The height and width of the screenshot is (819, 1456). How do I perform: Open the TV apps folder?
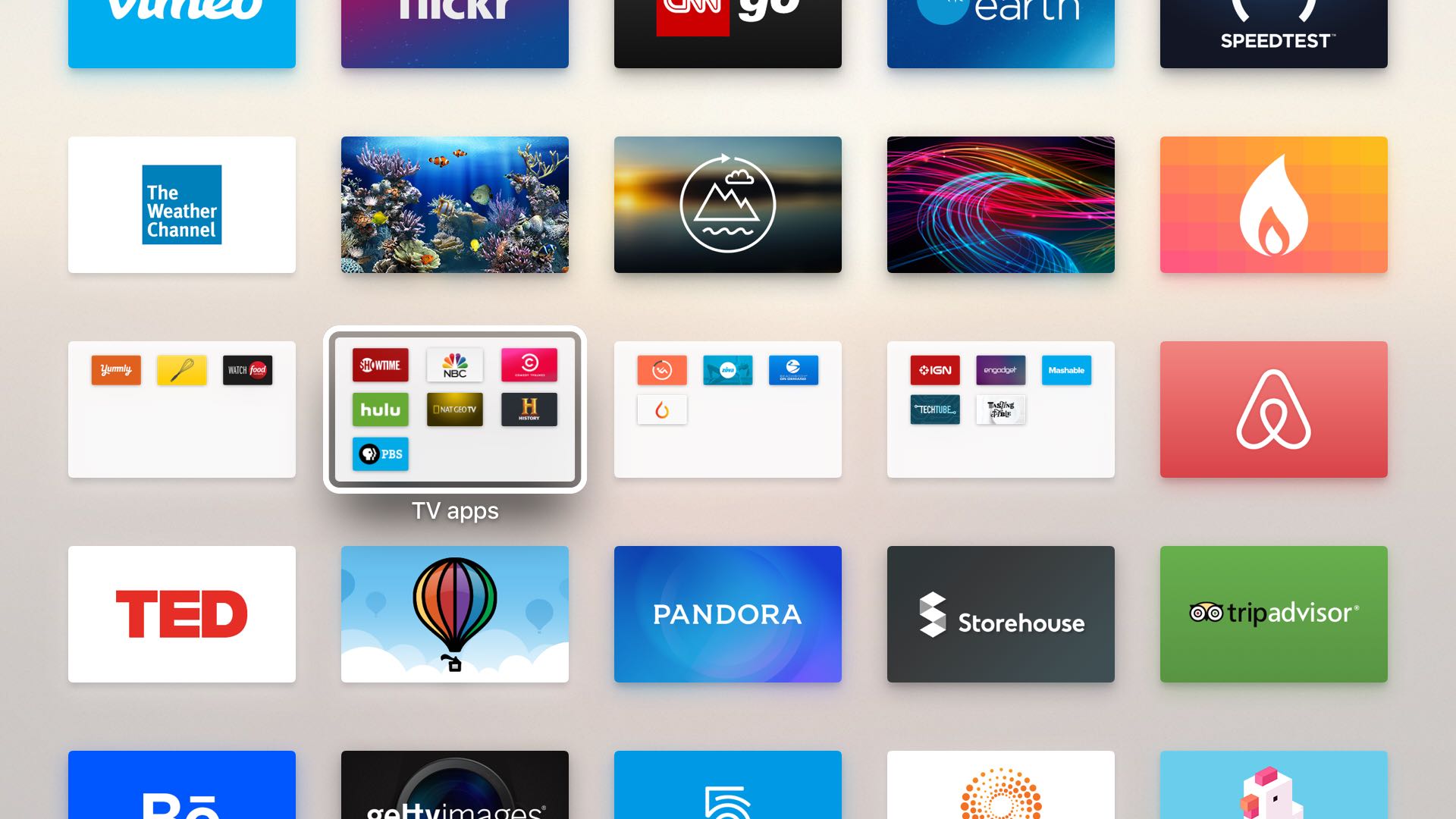(x=455, y=409)
